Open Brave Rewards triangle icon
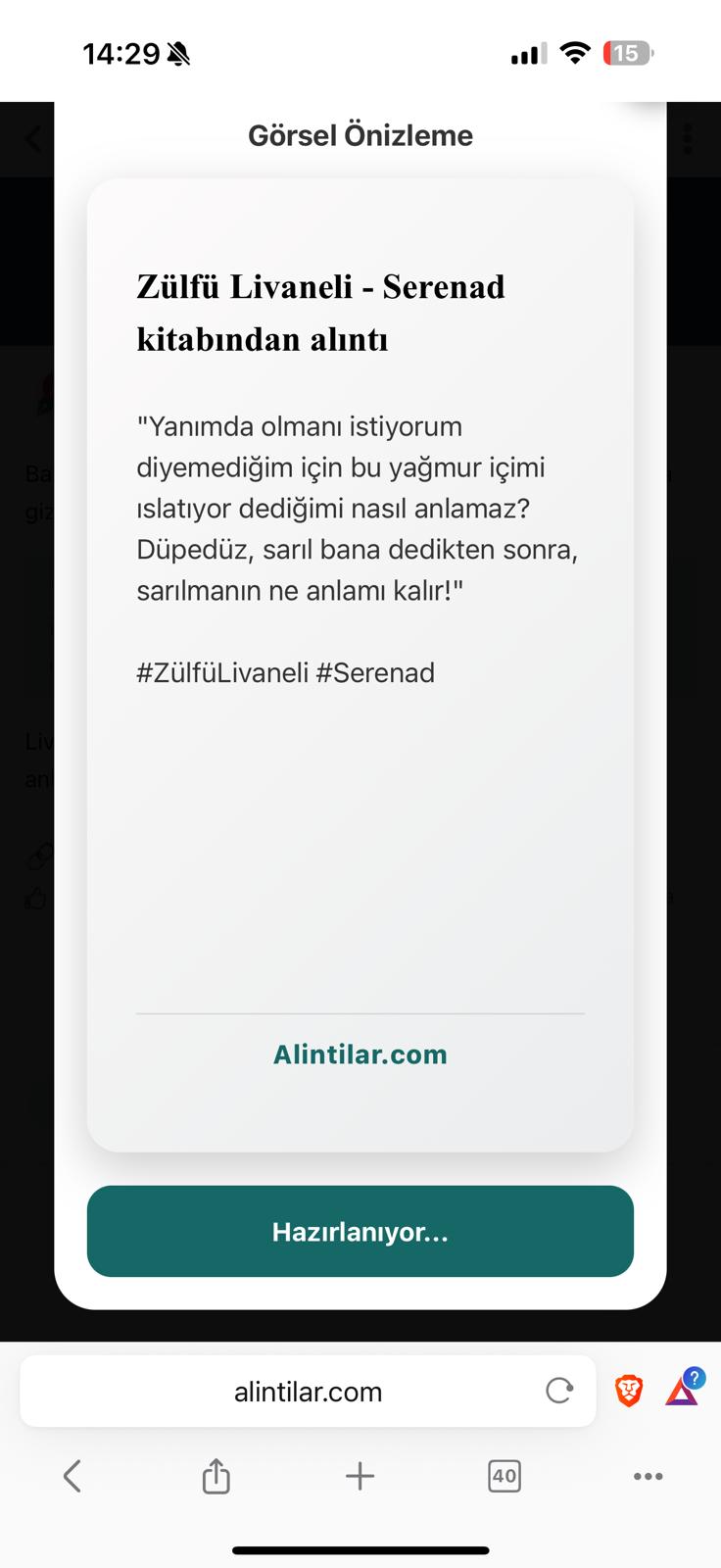This screenshot has height=1568, width=721. [x=680, y=1391]
